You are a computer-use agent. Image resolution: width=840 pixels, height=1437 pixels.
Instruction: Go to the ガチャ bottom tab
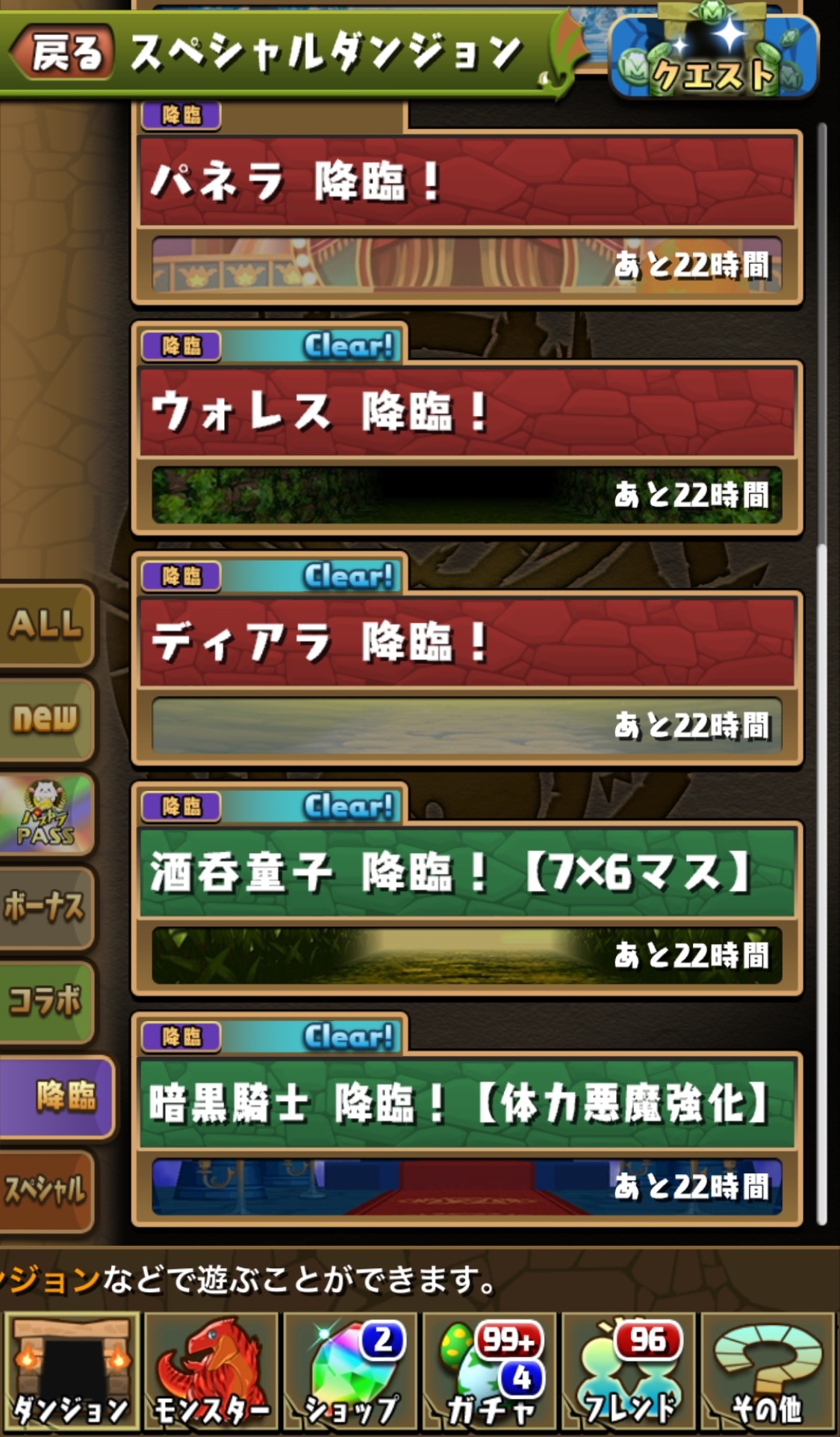[x=490, y=1371]
